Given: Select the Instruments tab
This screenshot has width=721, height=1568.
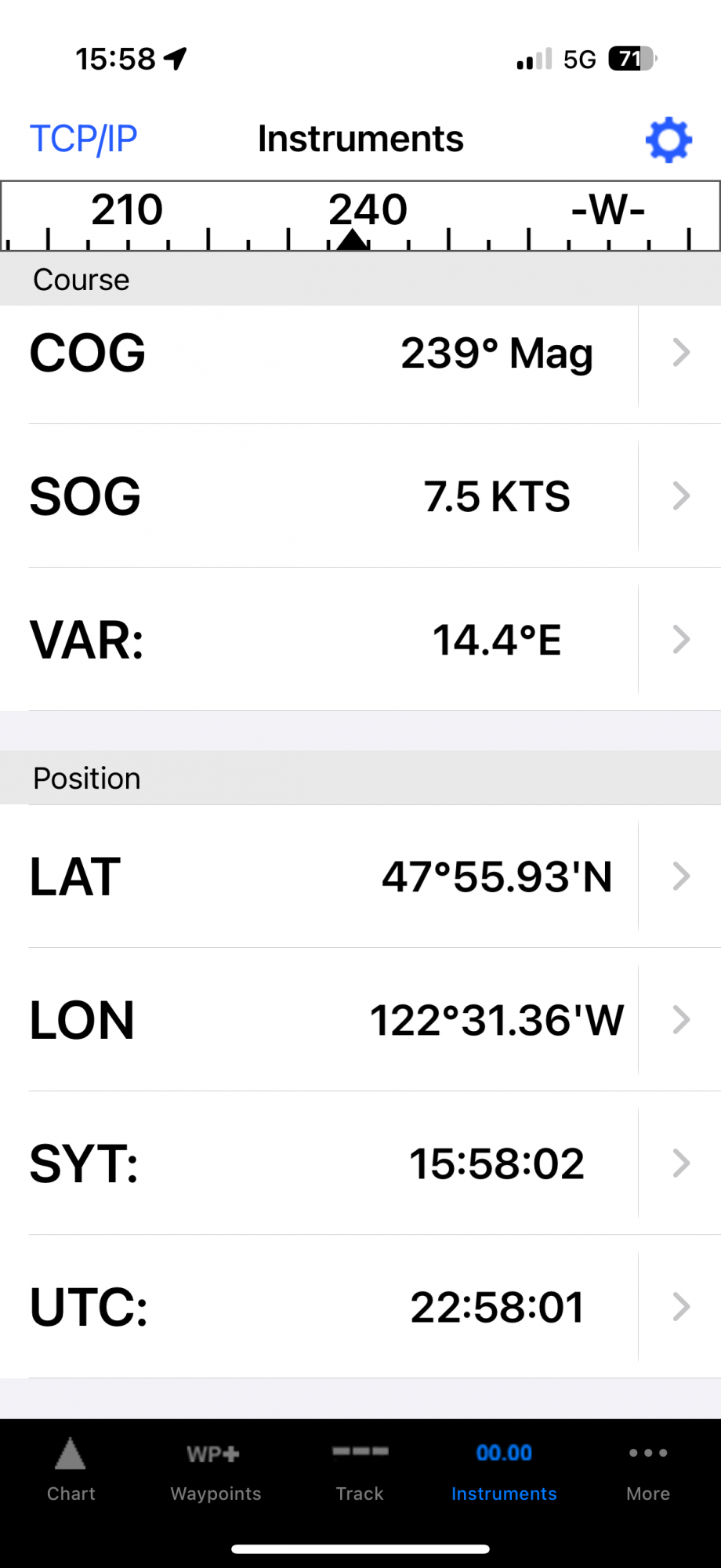Looking at the screenshot, I should click(504, 1470).
